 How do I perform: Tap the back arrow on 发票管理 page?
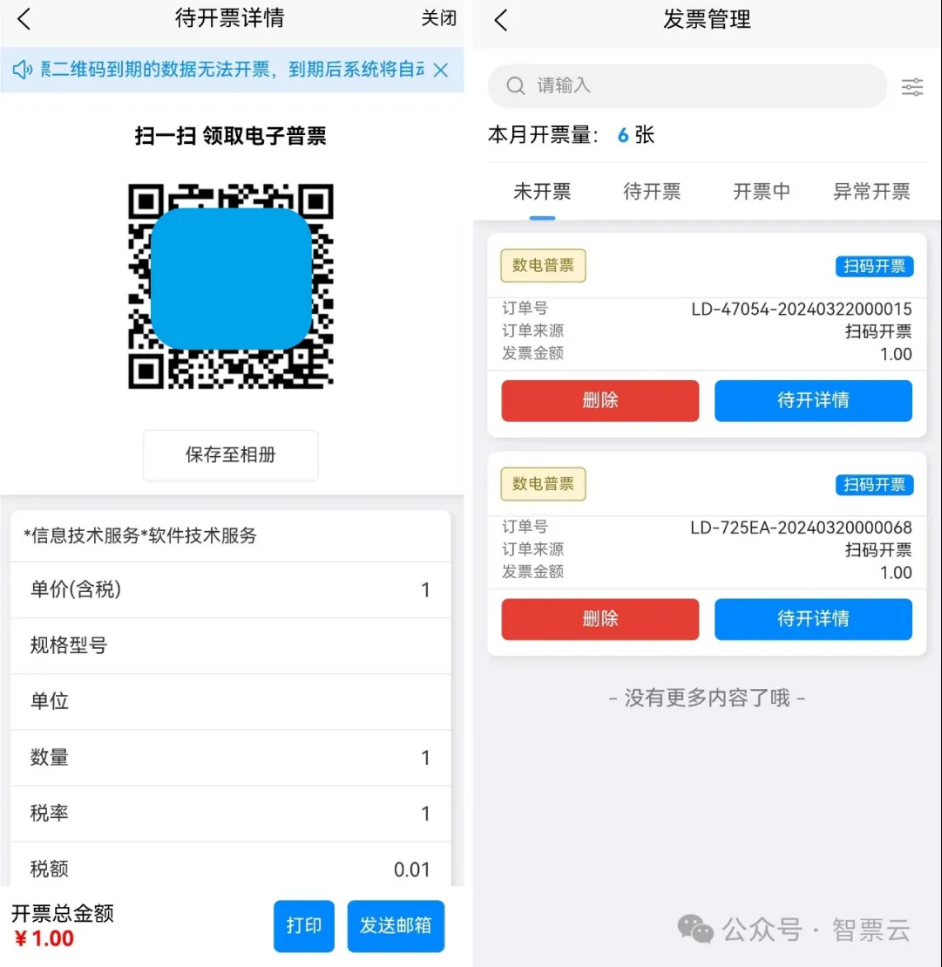pos(501,20)
